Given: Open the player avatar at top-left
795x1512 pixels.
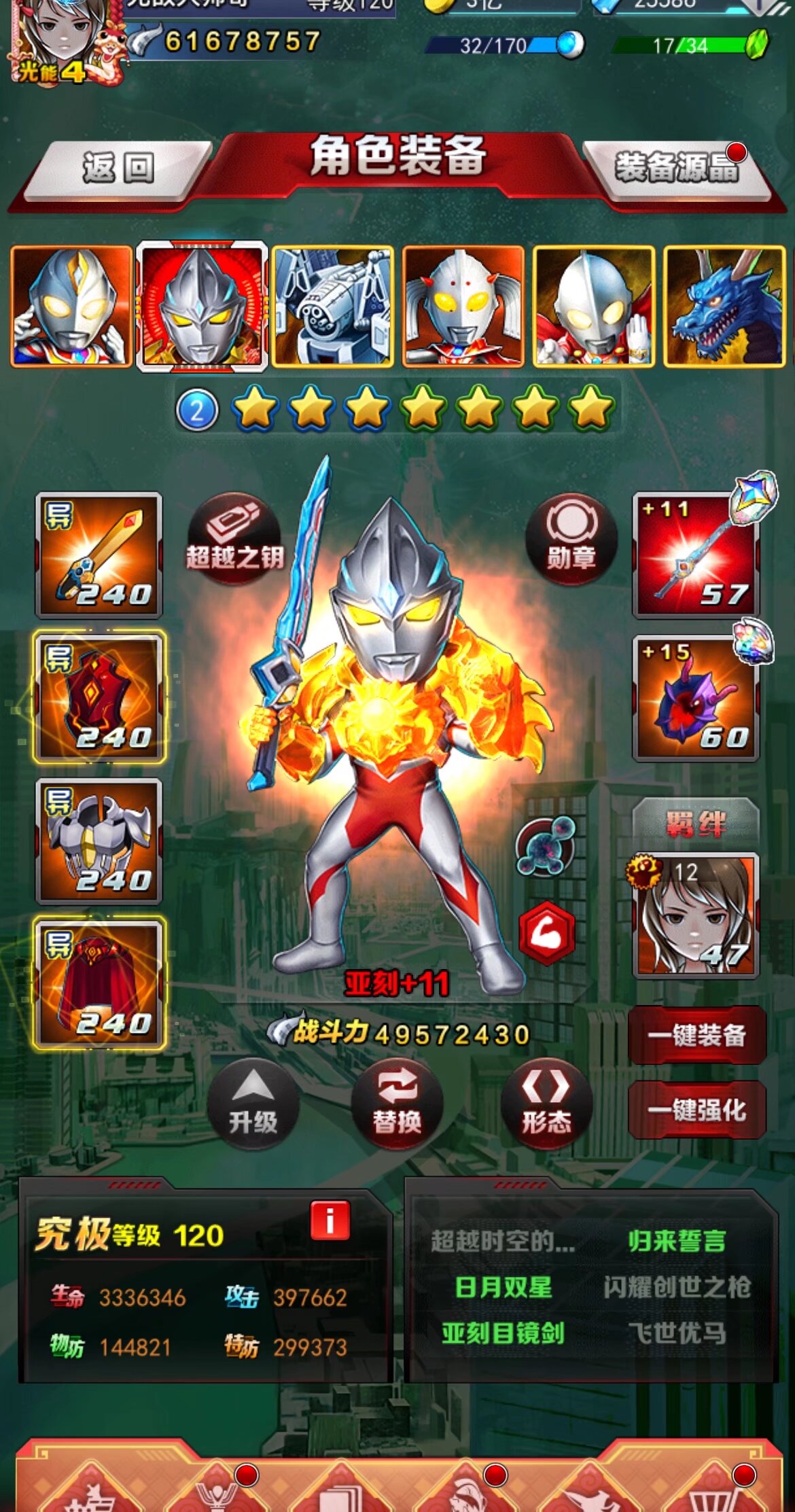Looking at the screenshot, I should pos(56,41).
